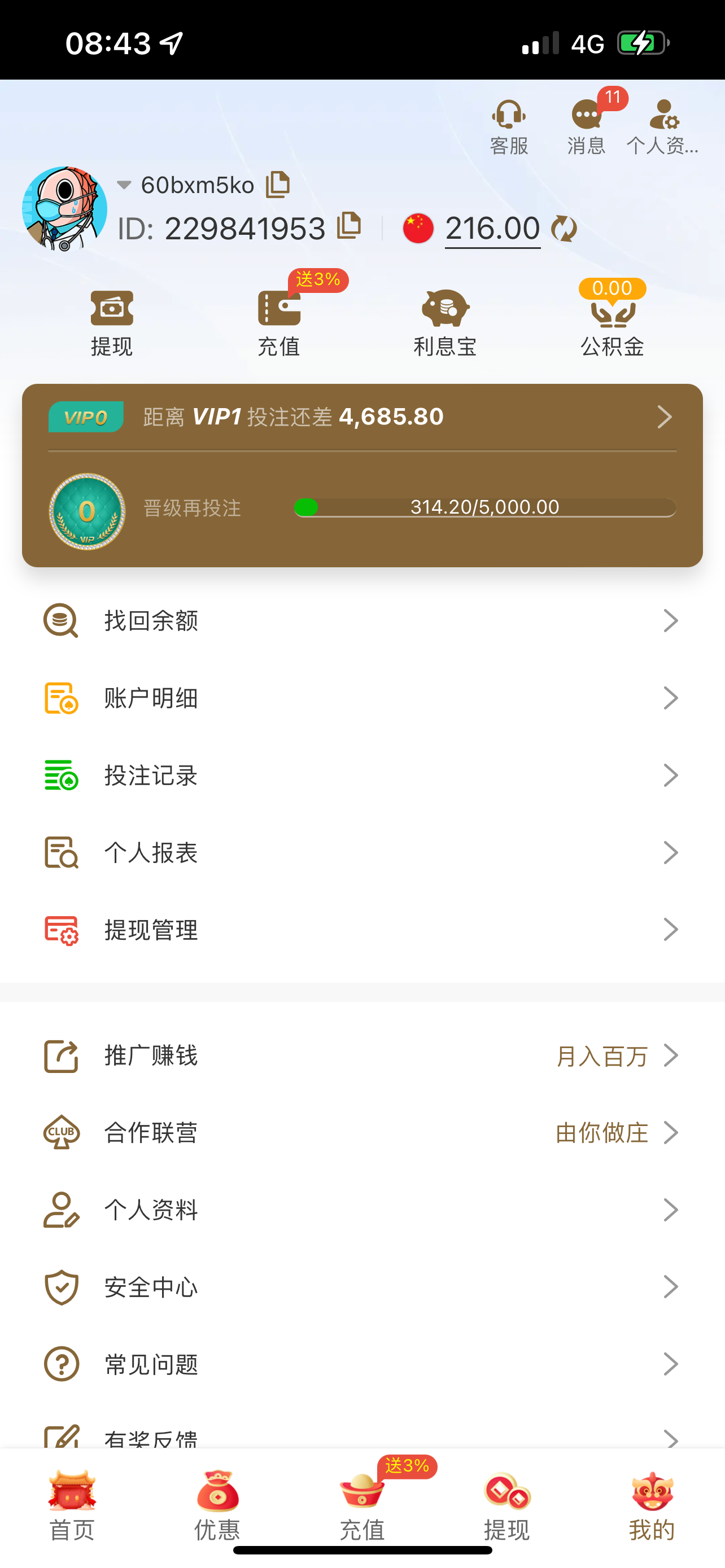Open 安全中心 security center

pyautogui.click(x=362, y=1287)
